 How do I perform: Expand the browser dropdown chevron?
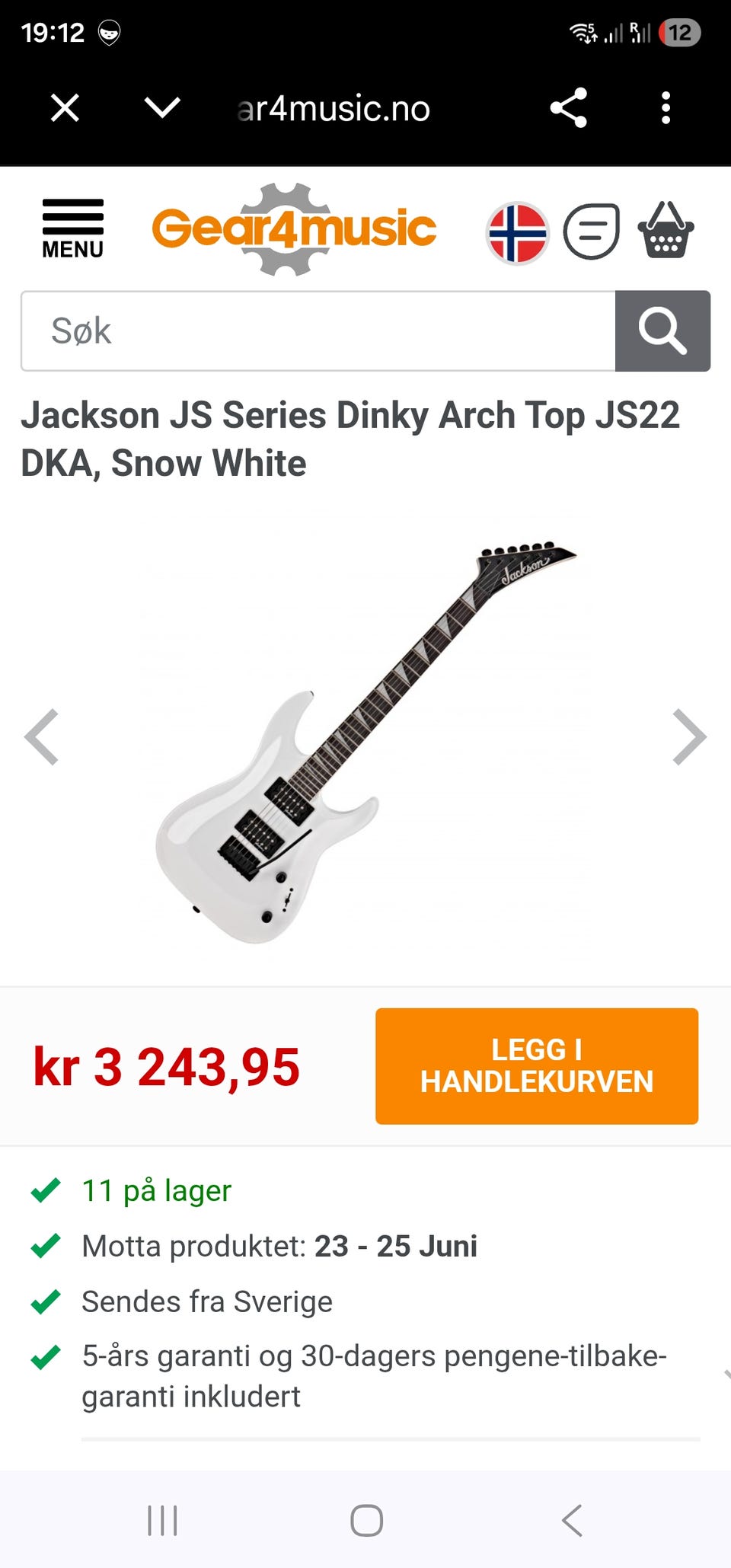coord(162,107)
